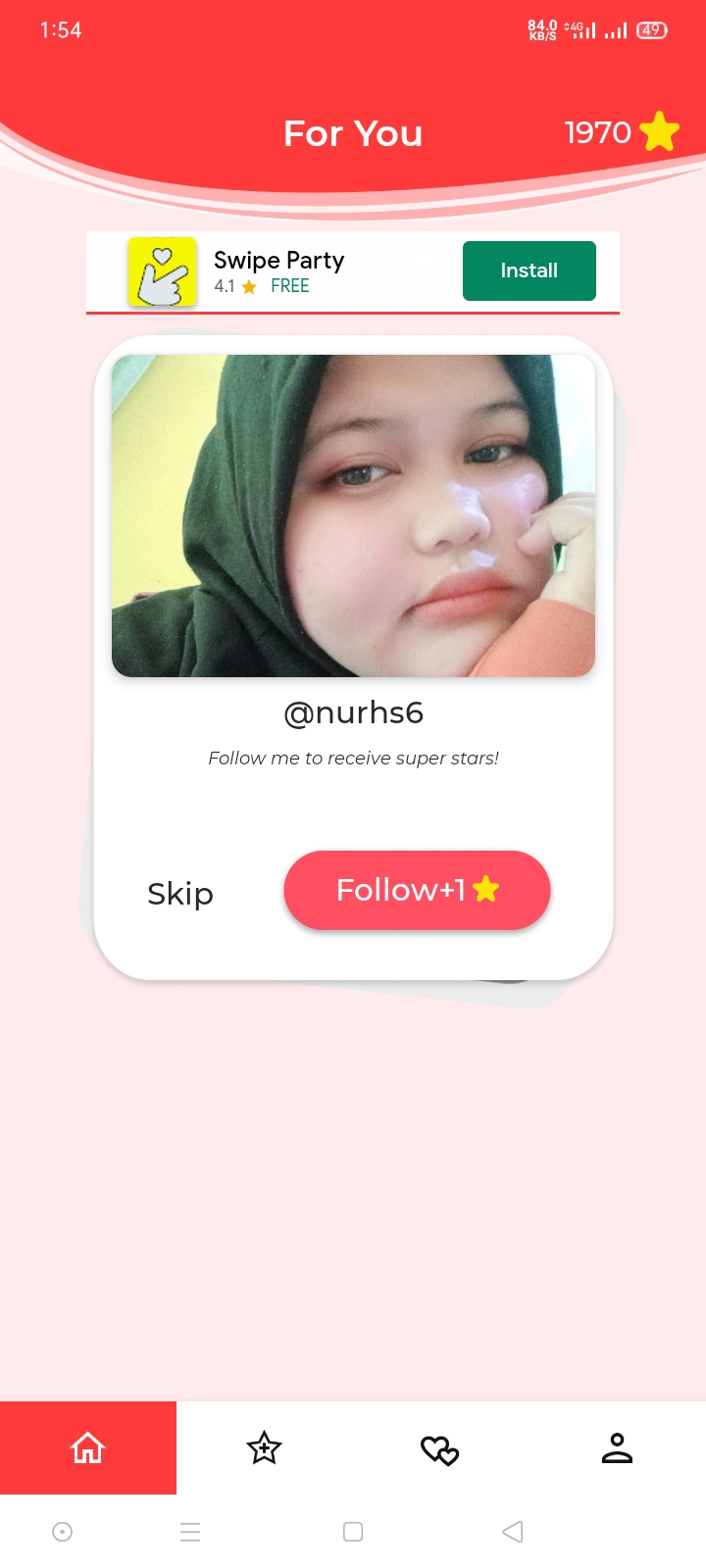Tap the system home square button
Image resolution: width=706 pixels, height=1568 pixels.
click(353, 1532)
